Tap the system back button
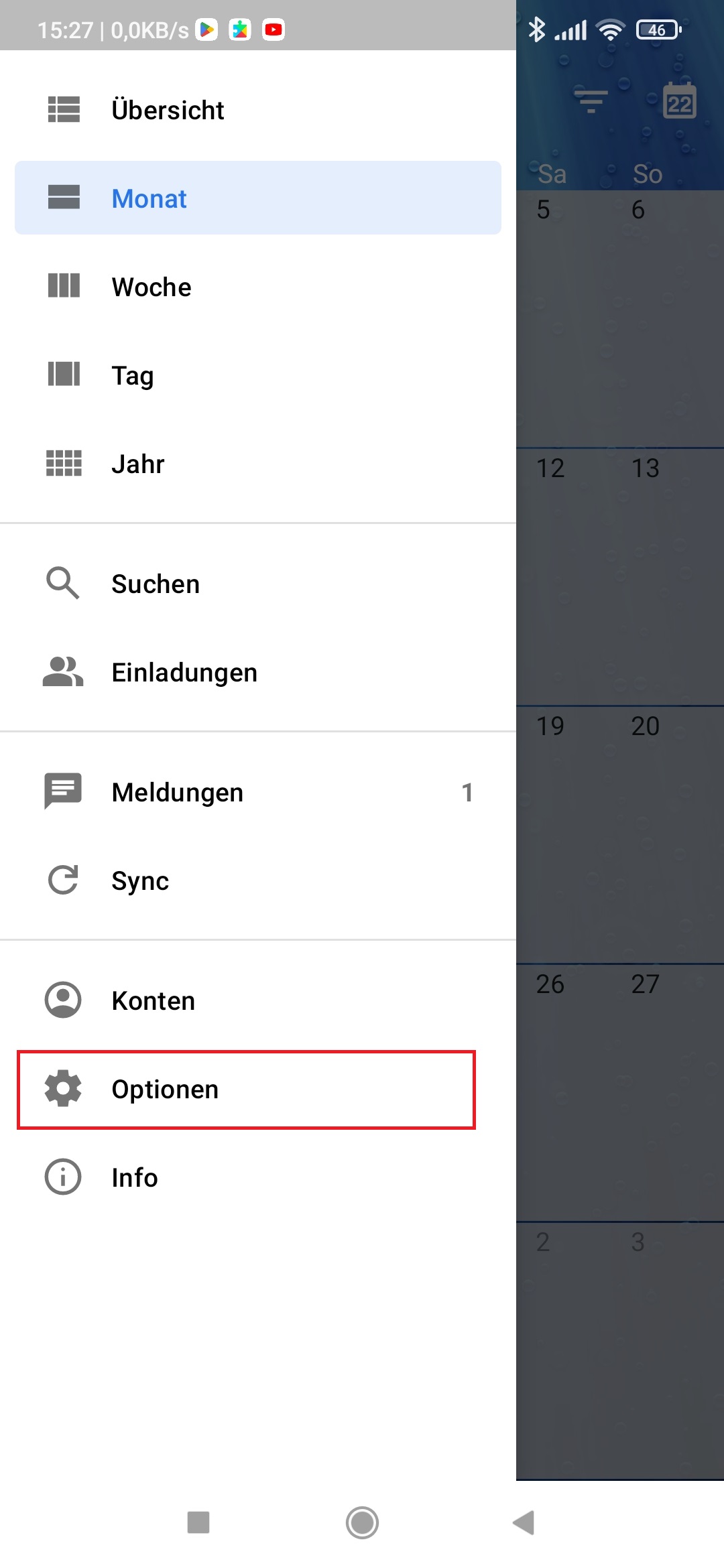 click(x=524, y=1522)
